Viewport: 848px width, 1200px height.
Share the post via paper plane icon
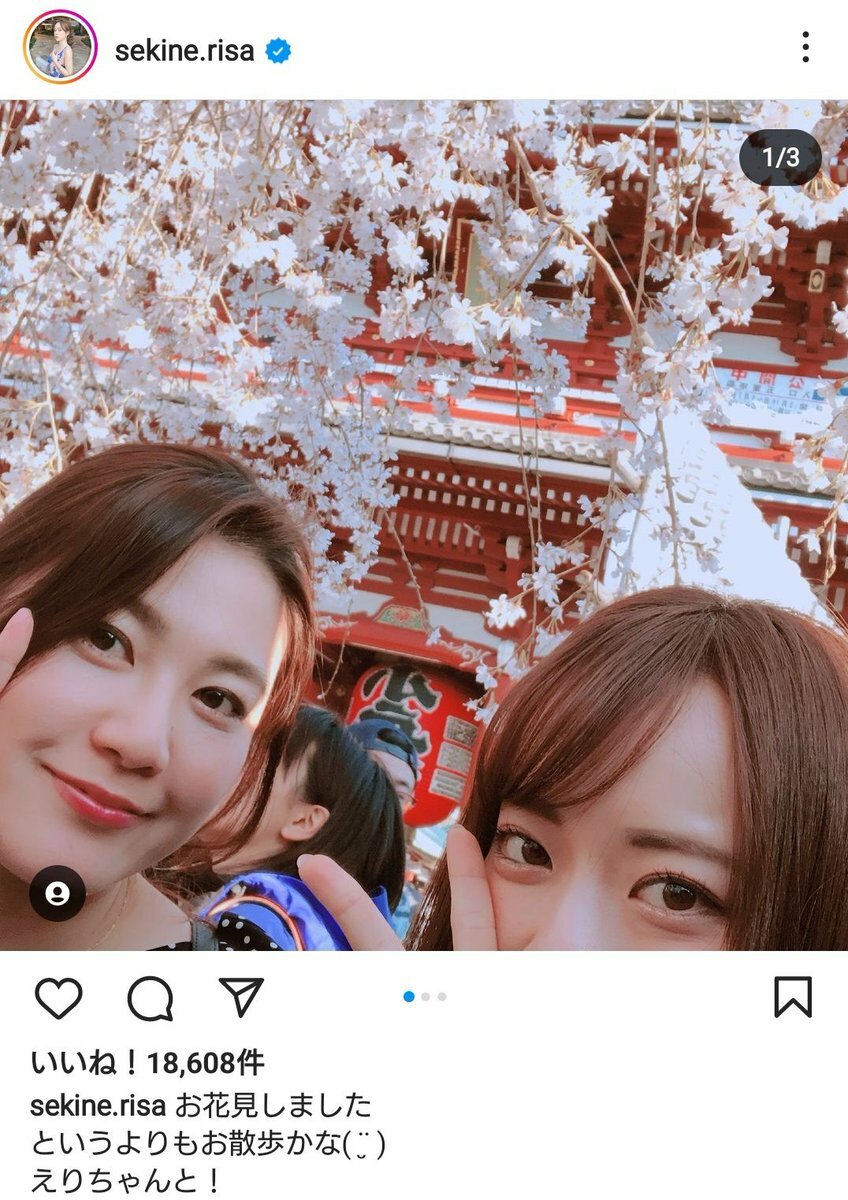click(x=241, y=997)
